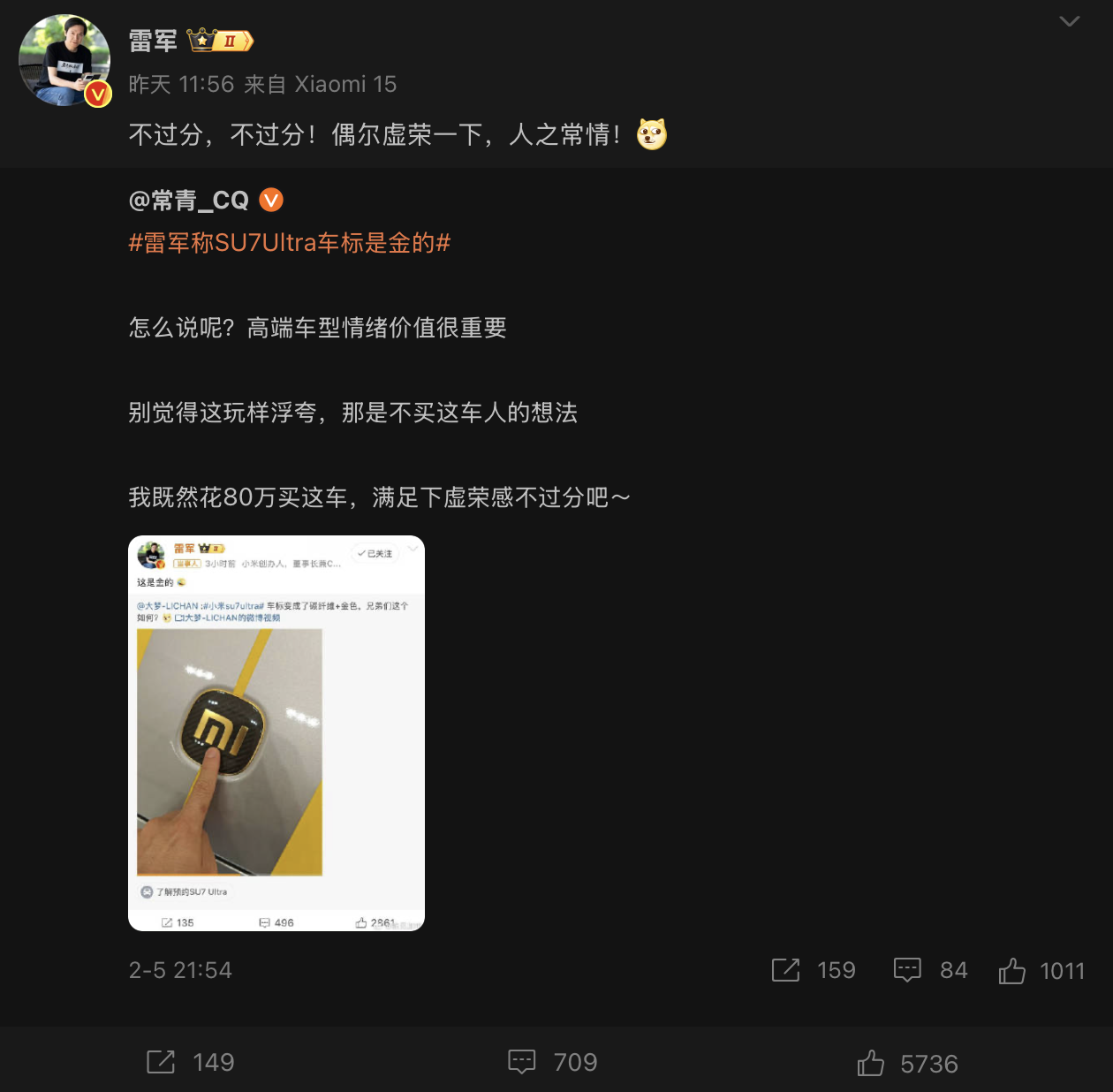Expand the post options chevron

1069,21
